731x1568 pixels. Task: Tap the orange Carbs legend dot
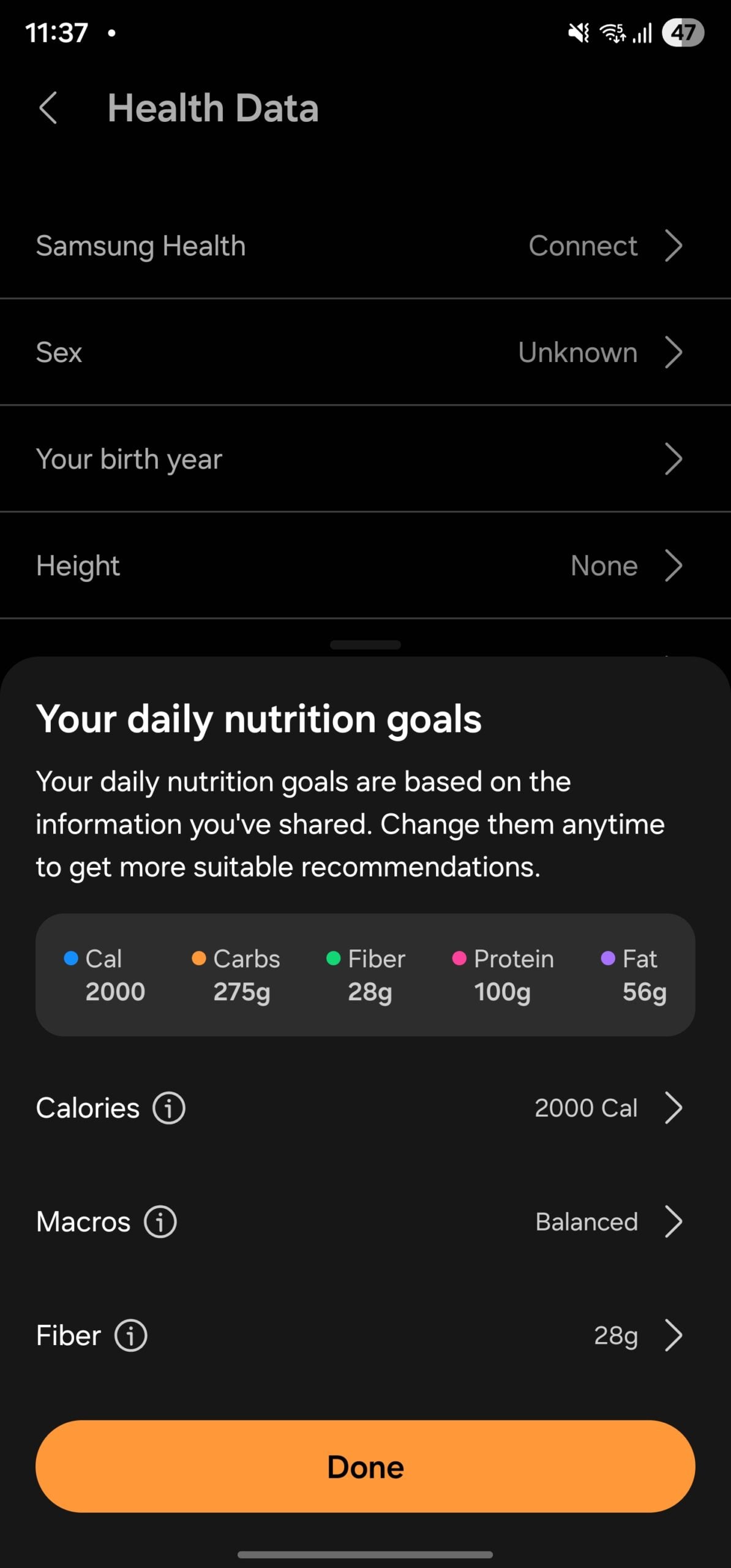(x=198, y=959)
